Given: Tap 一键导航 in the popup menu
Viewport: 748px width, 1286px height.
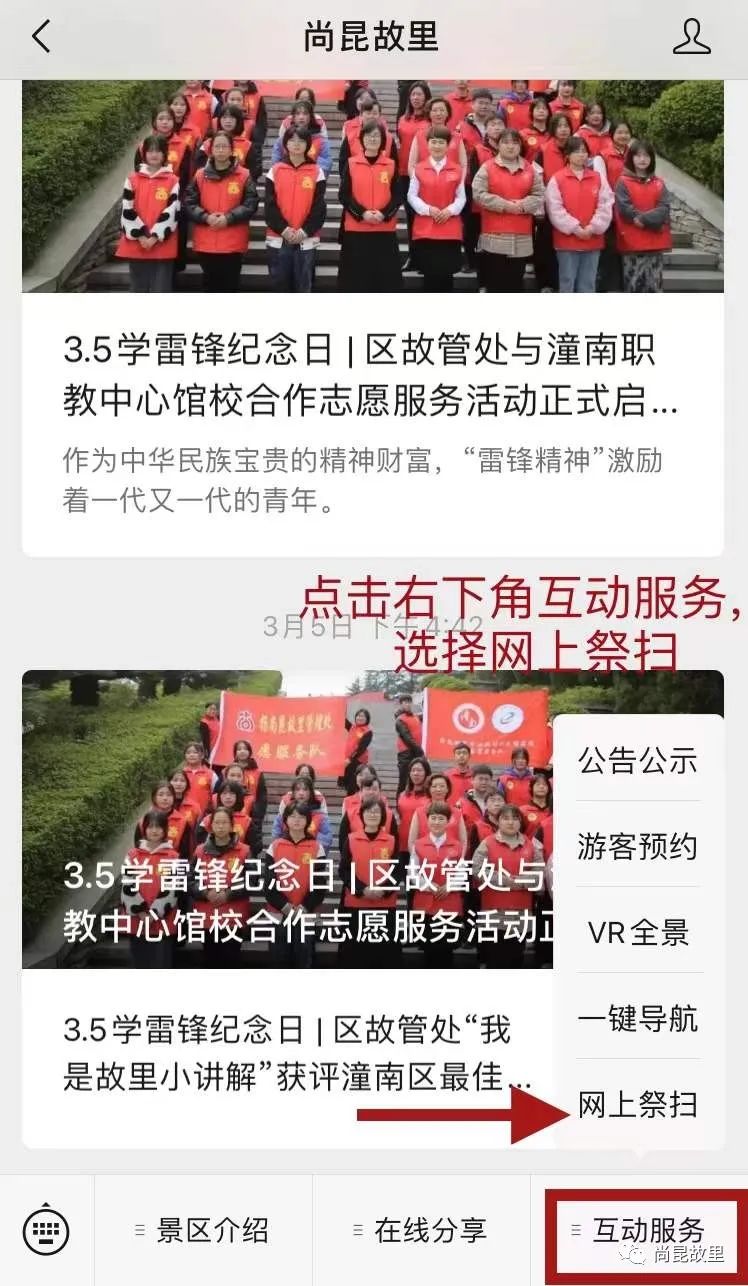Looking at the screenshot, I should pyautogui.click(x=638, y=1018).
